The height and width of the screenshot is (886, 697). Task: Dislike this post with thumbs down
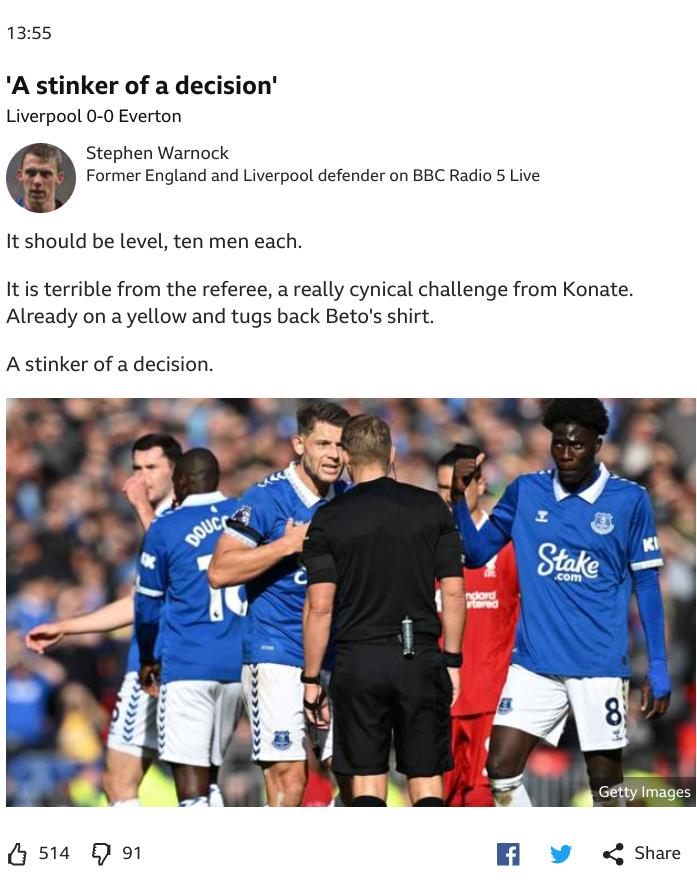tap(101, 853)
